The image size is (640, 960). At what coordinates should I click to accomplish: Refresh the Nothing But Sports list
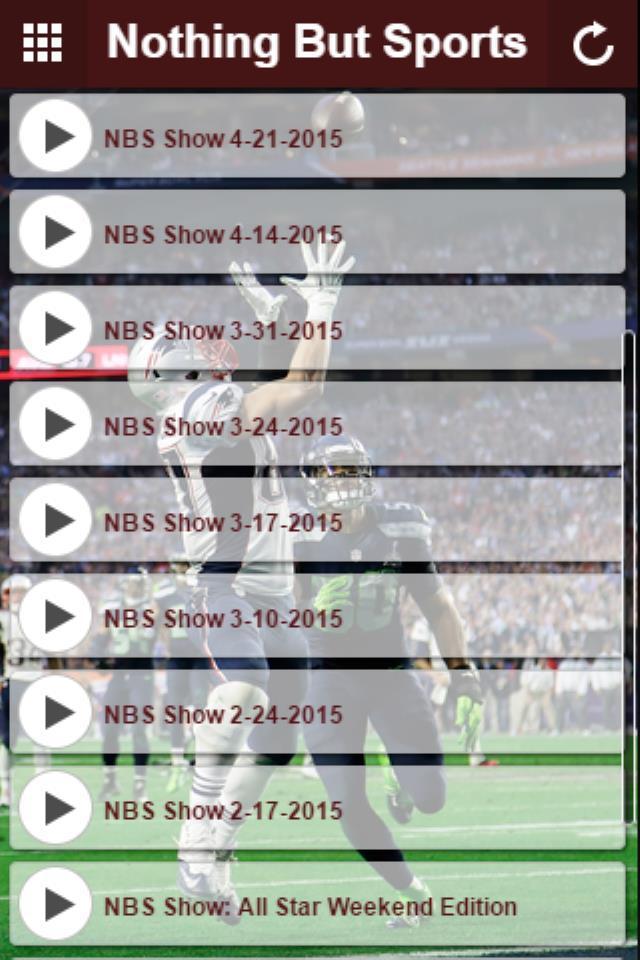coord(592,45)
